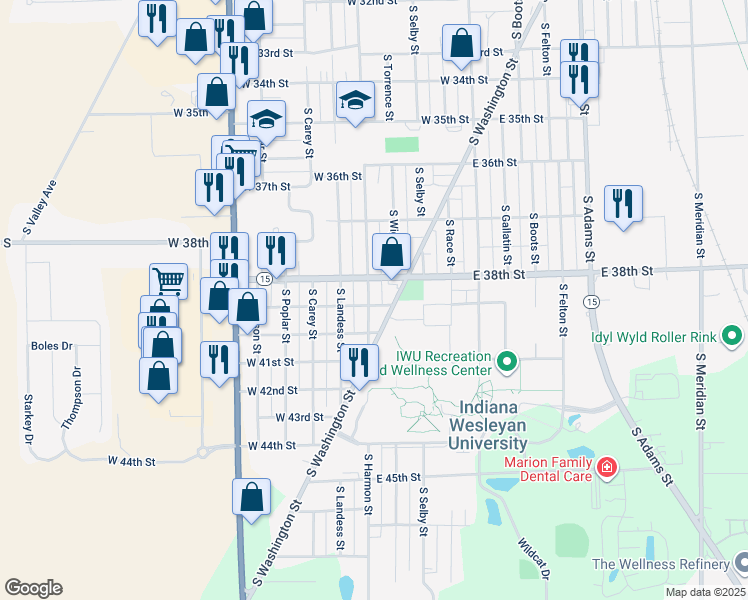This screenshot has height=600, width=748.
Task: Tap the grocery cart marker near route 15
Action: click(169, 282)
